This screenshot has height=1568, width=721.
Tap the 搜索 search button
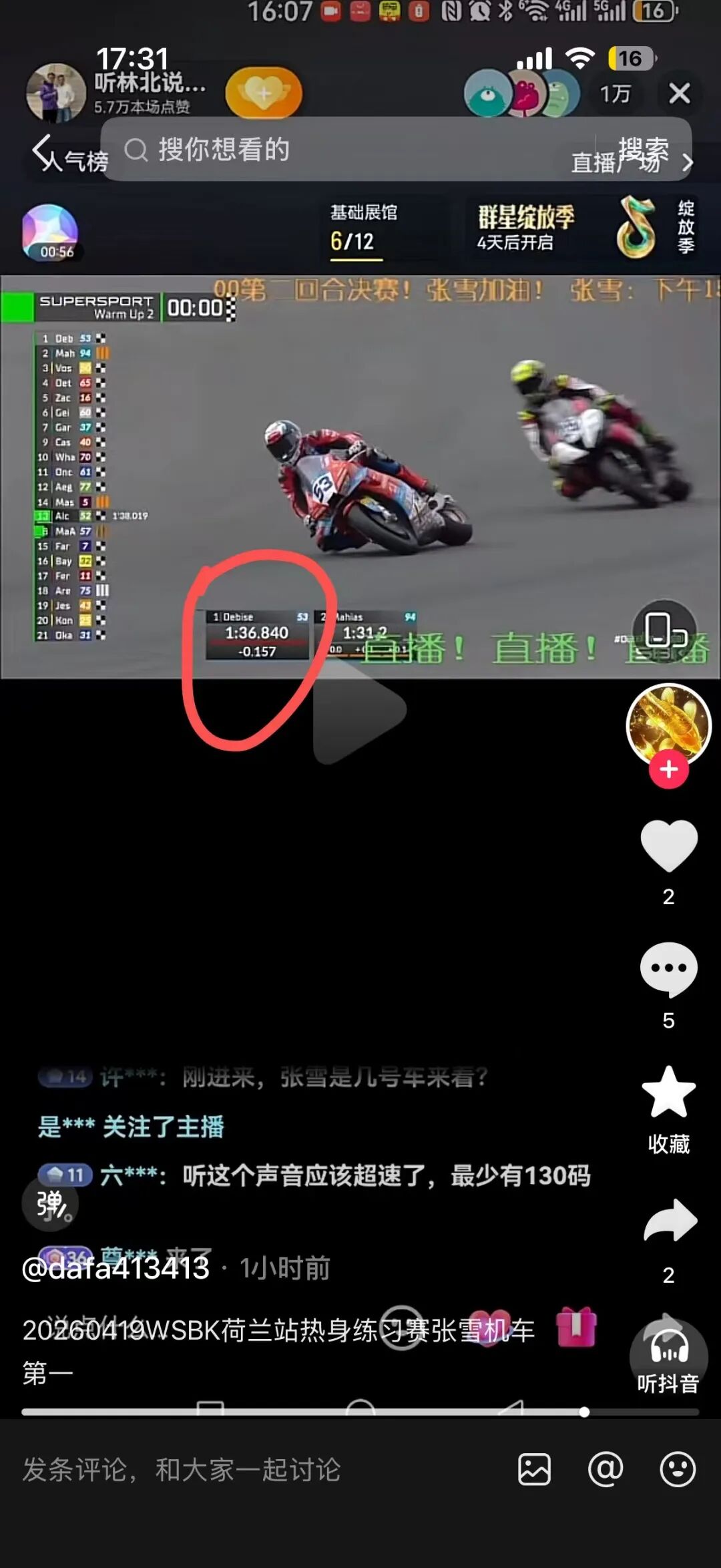pyautogui.click(x=646, y=148)
